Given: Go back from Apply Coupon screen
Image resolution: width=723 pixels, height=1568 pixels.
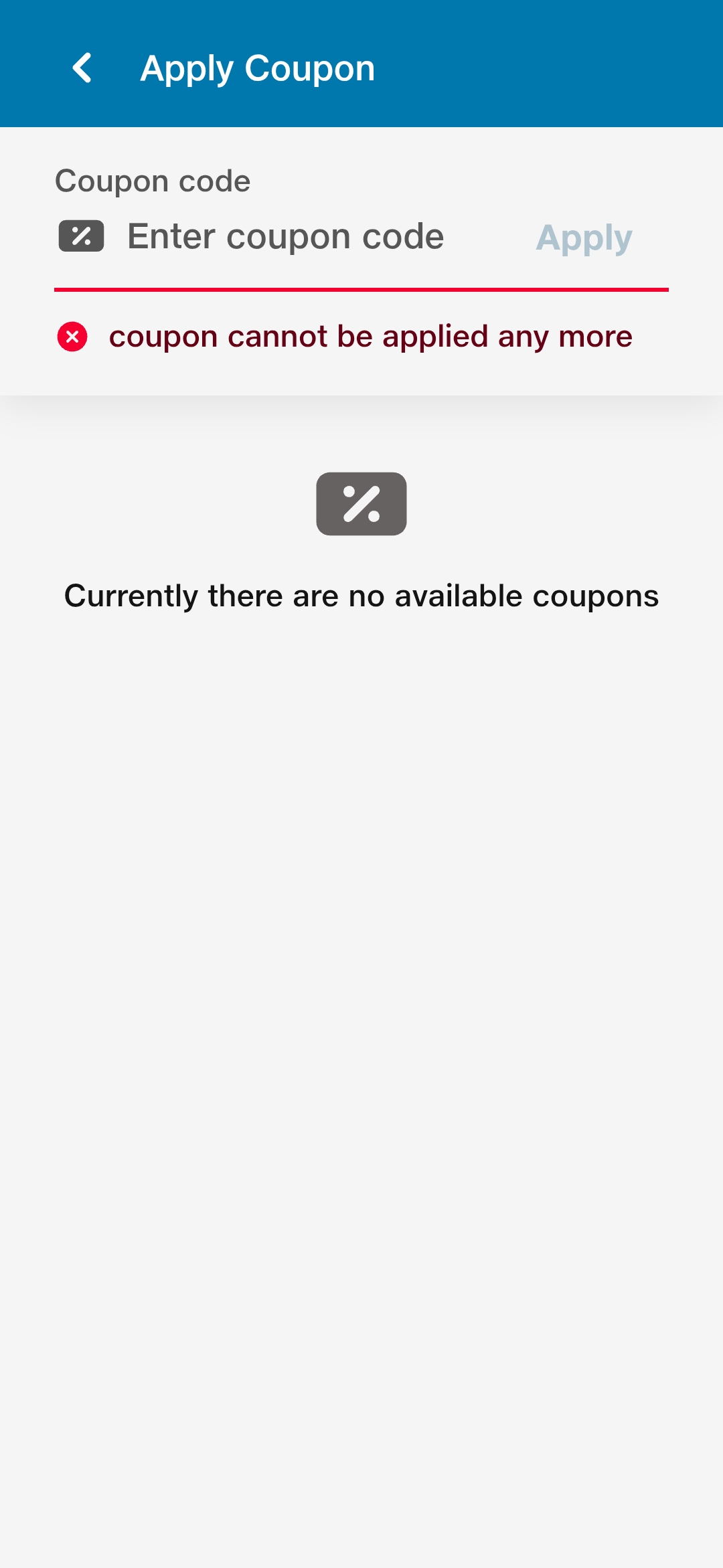Looking at the screenshot, I should (82, 68).
